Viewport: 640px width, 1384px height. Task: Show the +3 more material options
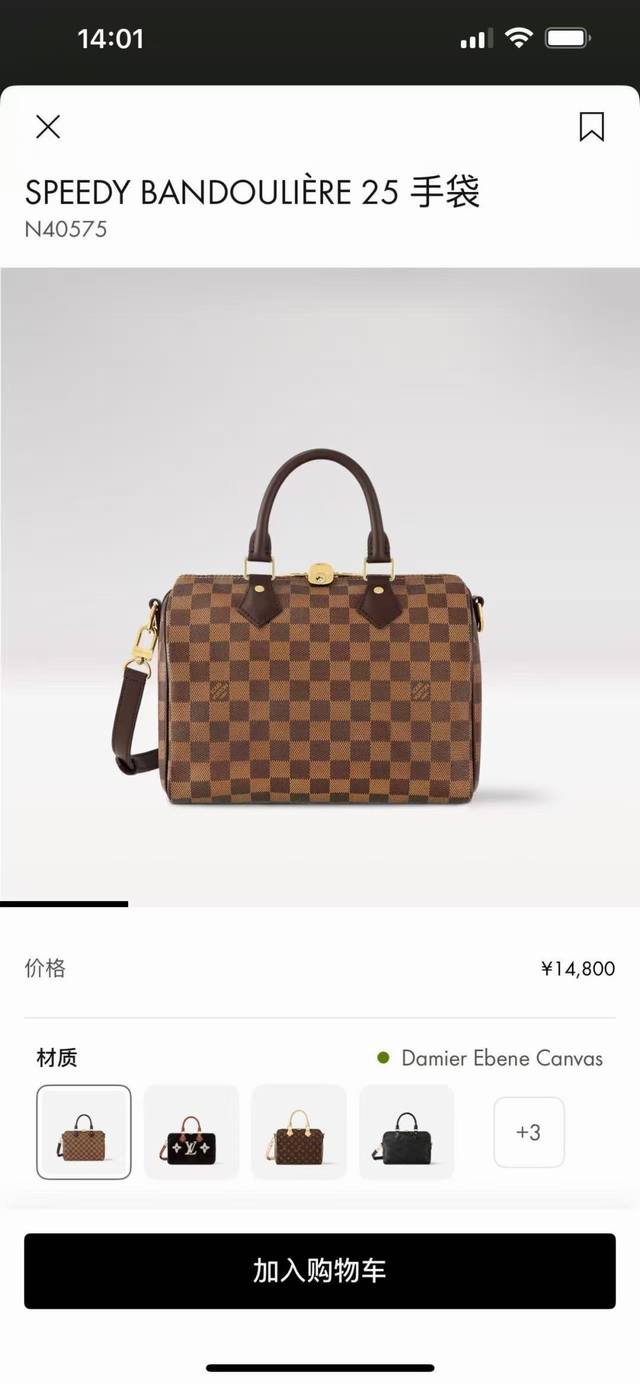(528, 1132)
